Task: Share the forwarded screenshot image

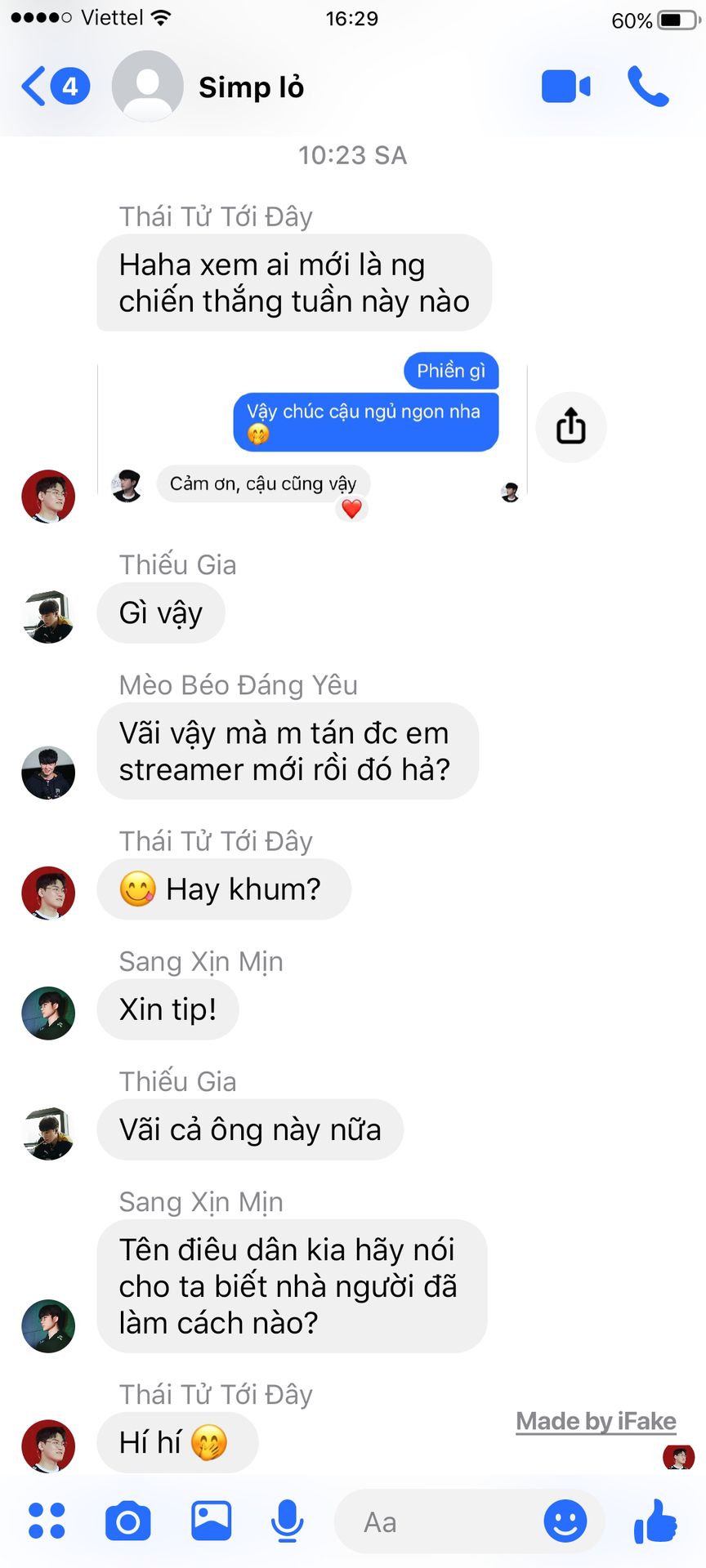Action: click(571, 427)
